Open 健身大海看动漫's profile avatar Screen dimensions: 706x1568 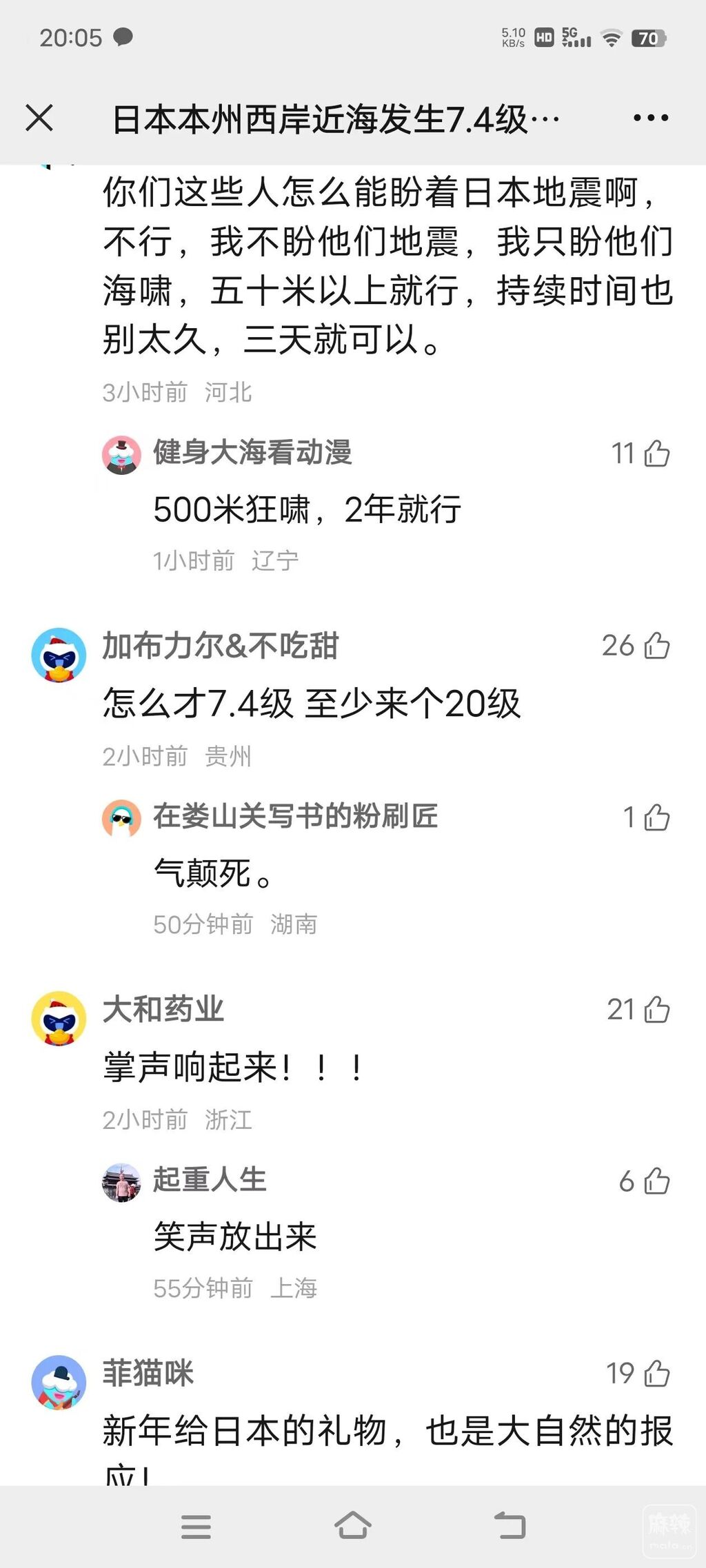121,455
